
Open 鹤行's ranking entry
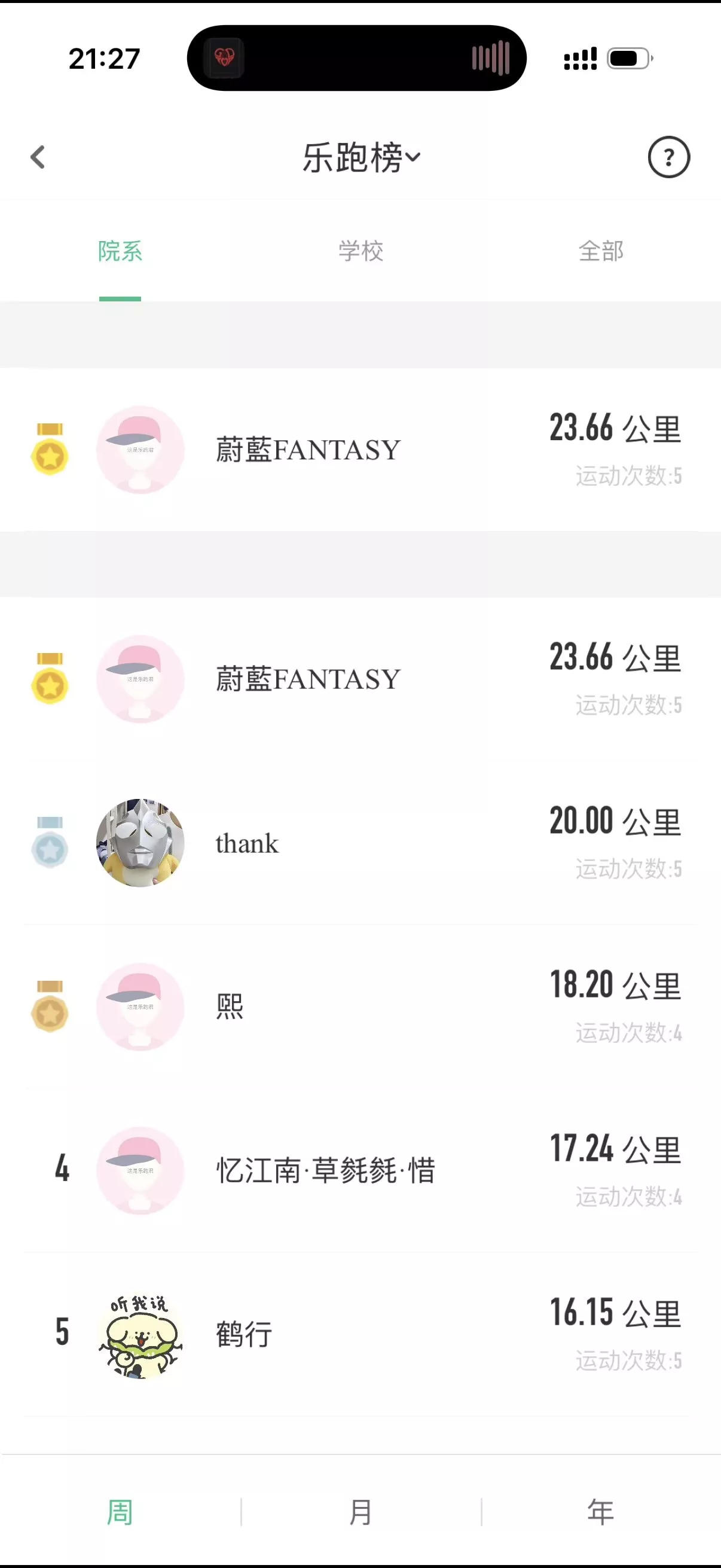pyautogui.click(x=361, y=1334)
